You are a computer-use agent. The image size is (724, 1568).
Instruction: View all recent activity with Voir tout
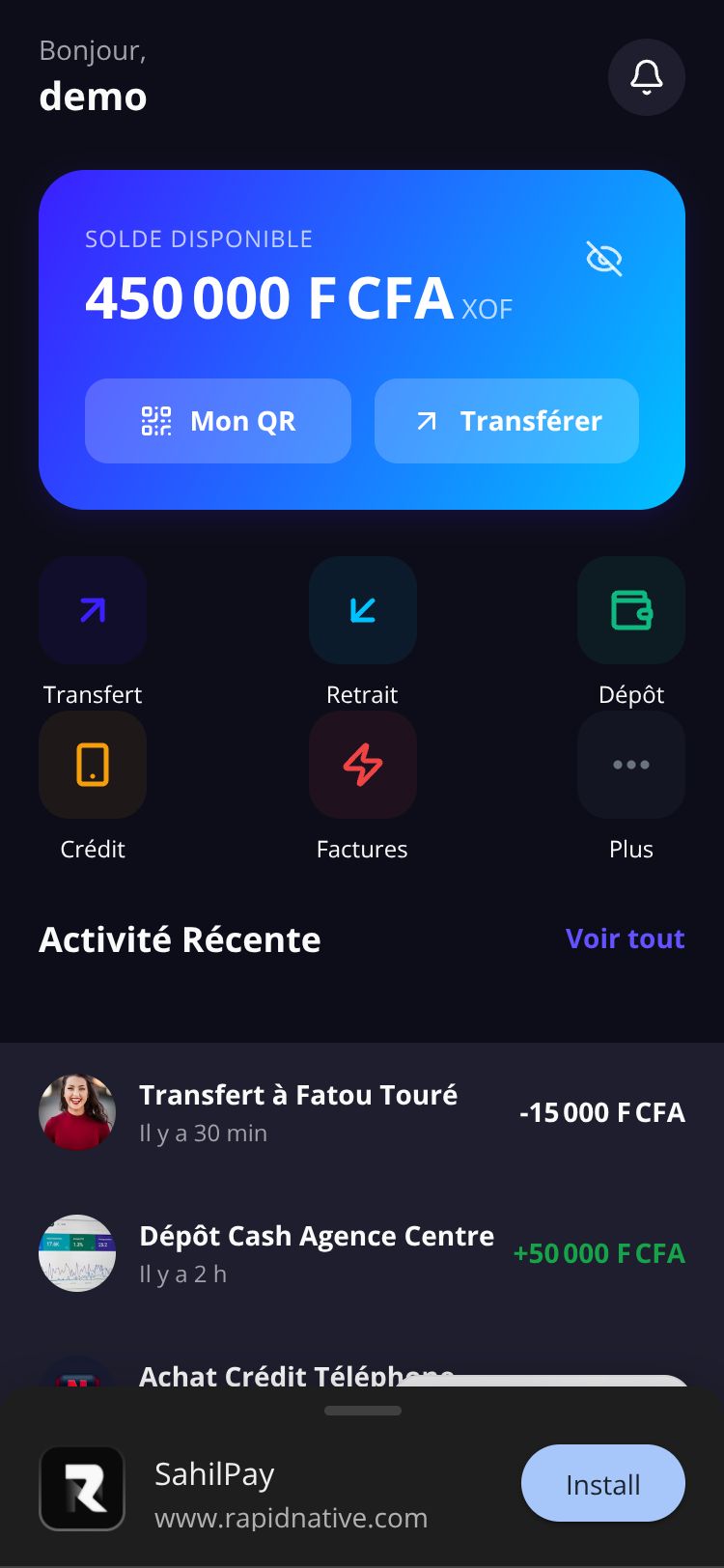click(625, 938)
